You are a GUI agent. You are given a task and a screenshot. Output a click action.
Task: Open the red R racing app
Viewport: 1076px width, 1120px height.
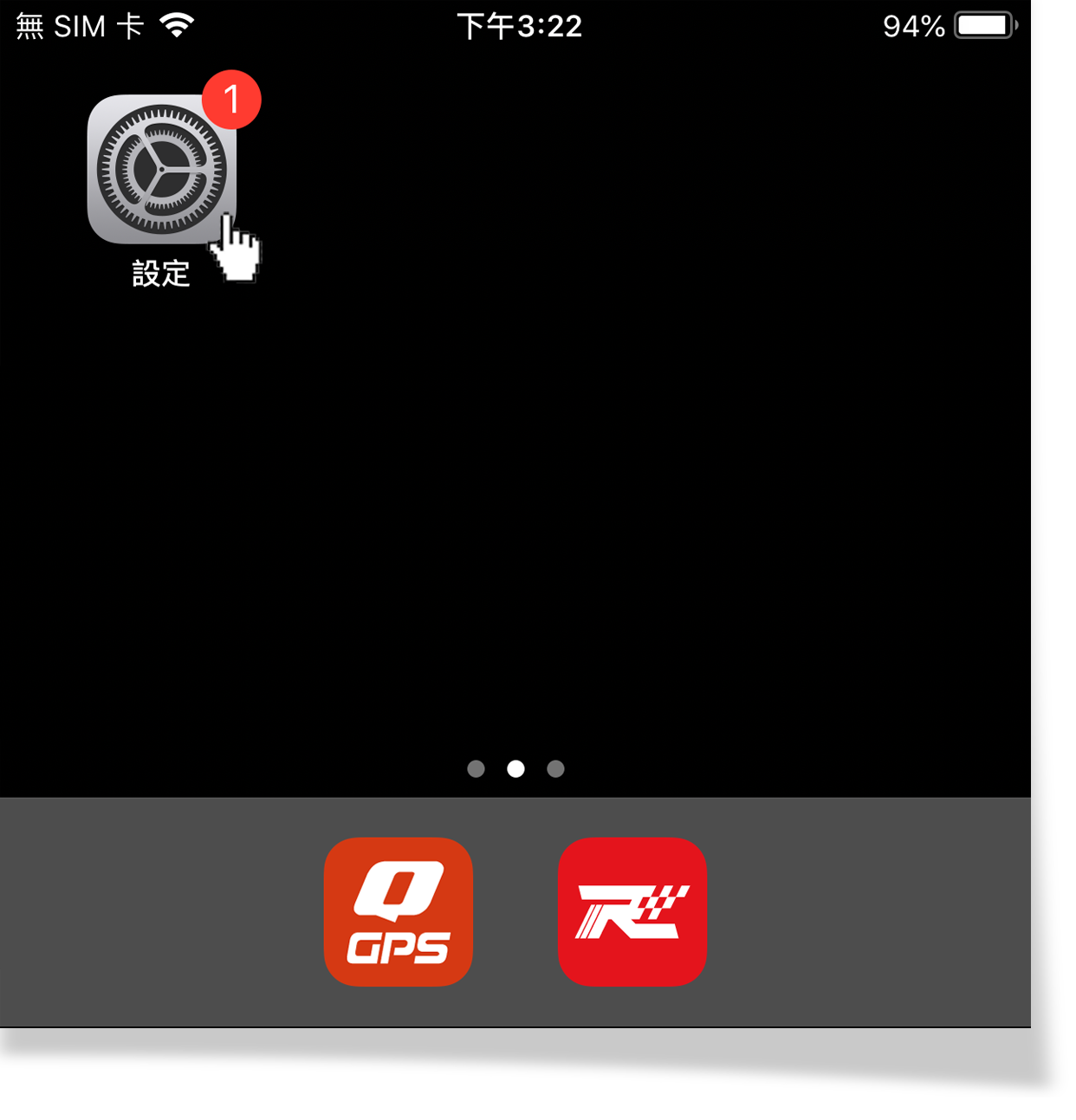pyautogui.click(x=632, y=911)
